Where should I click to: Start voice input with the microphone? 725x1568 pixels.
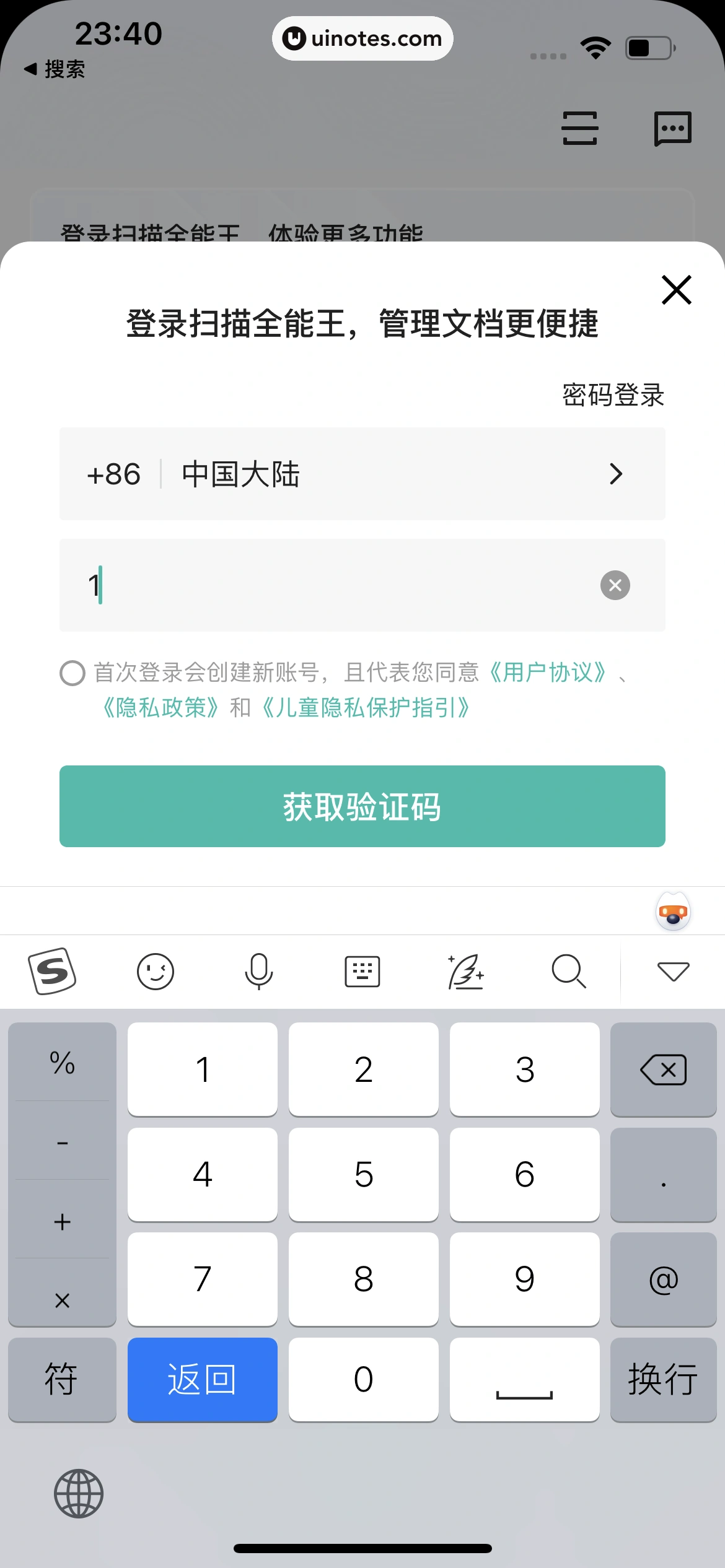click(x=258, y=971)
